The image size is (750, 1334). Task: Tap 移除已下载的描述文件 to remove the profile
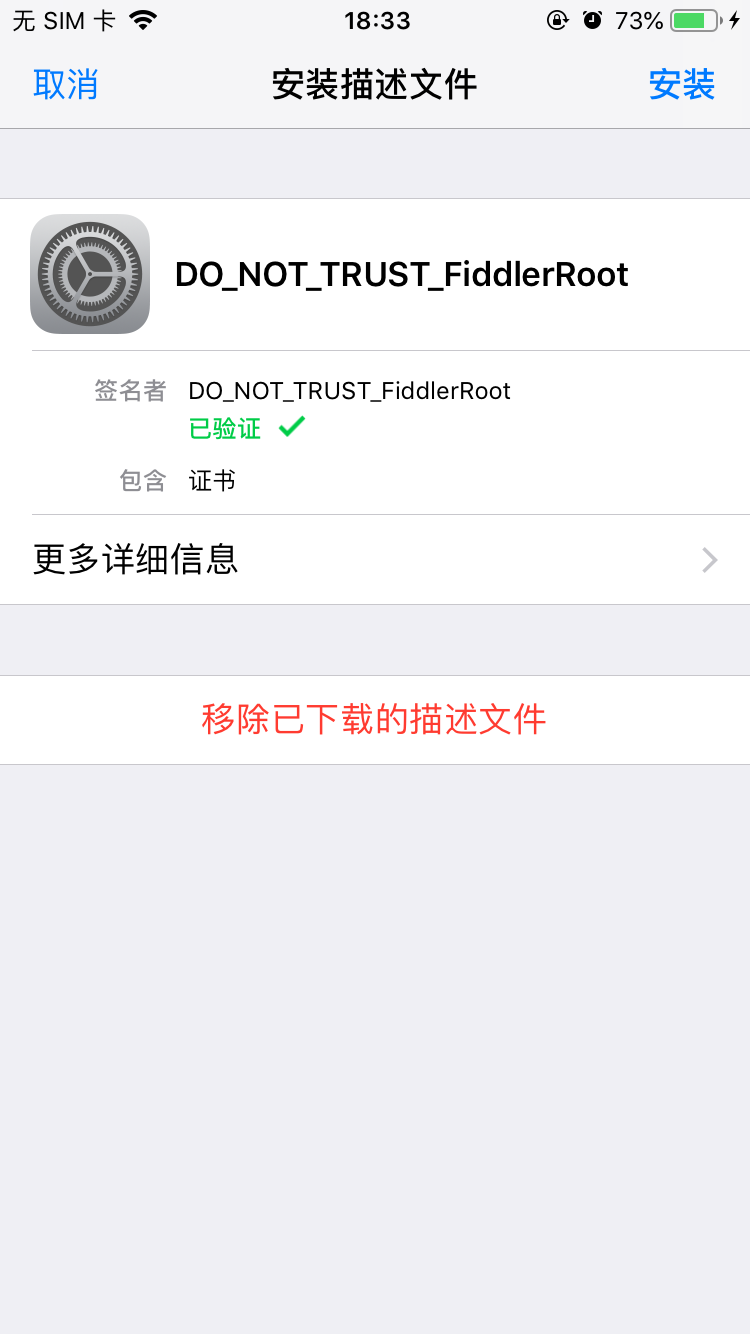(x=375, y=720)
